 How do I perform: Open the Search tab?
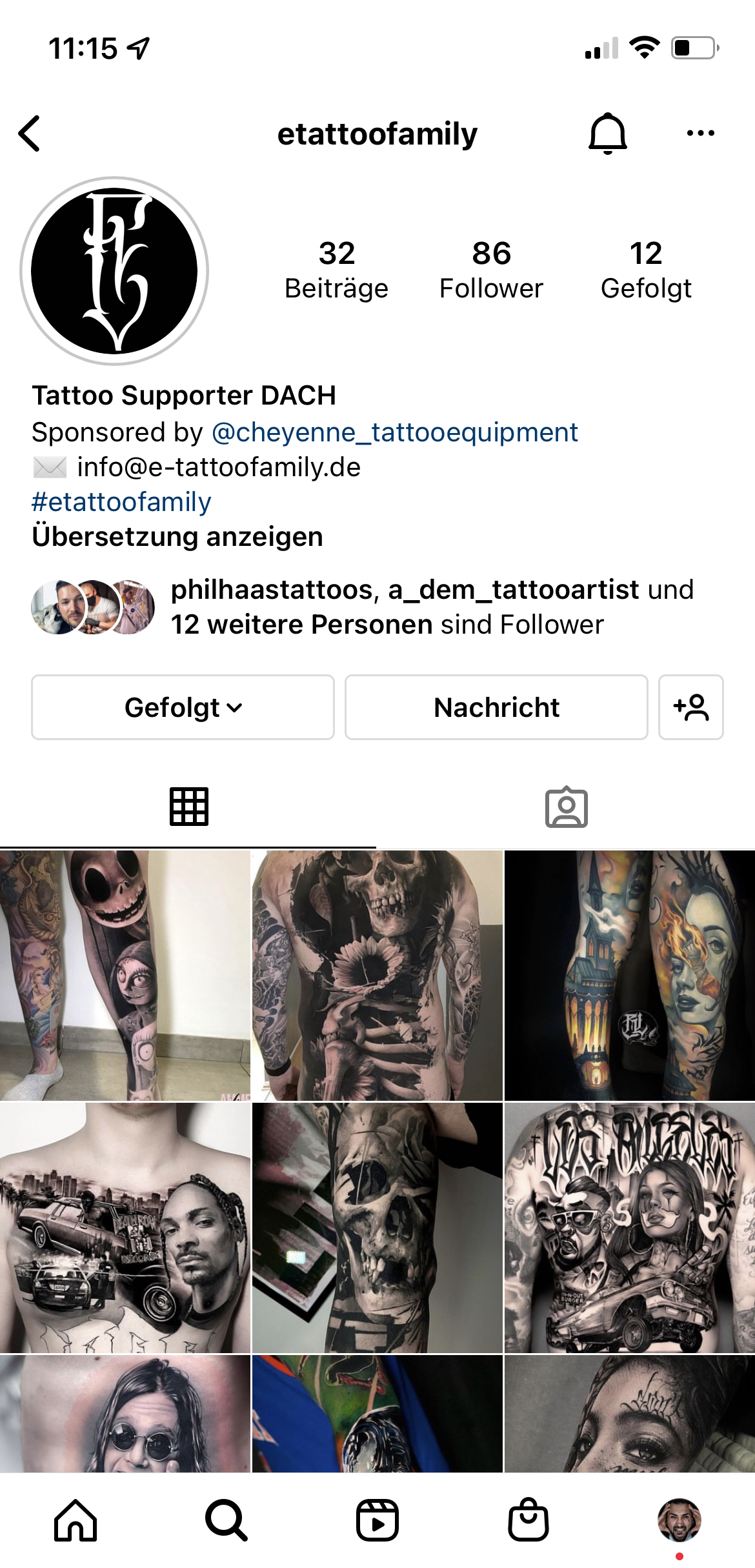click(x=226, y=1520)
